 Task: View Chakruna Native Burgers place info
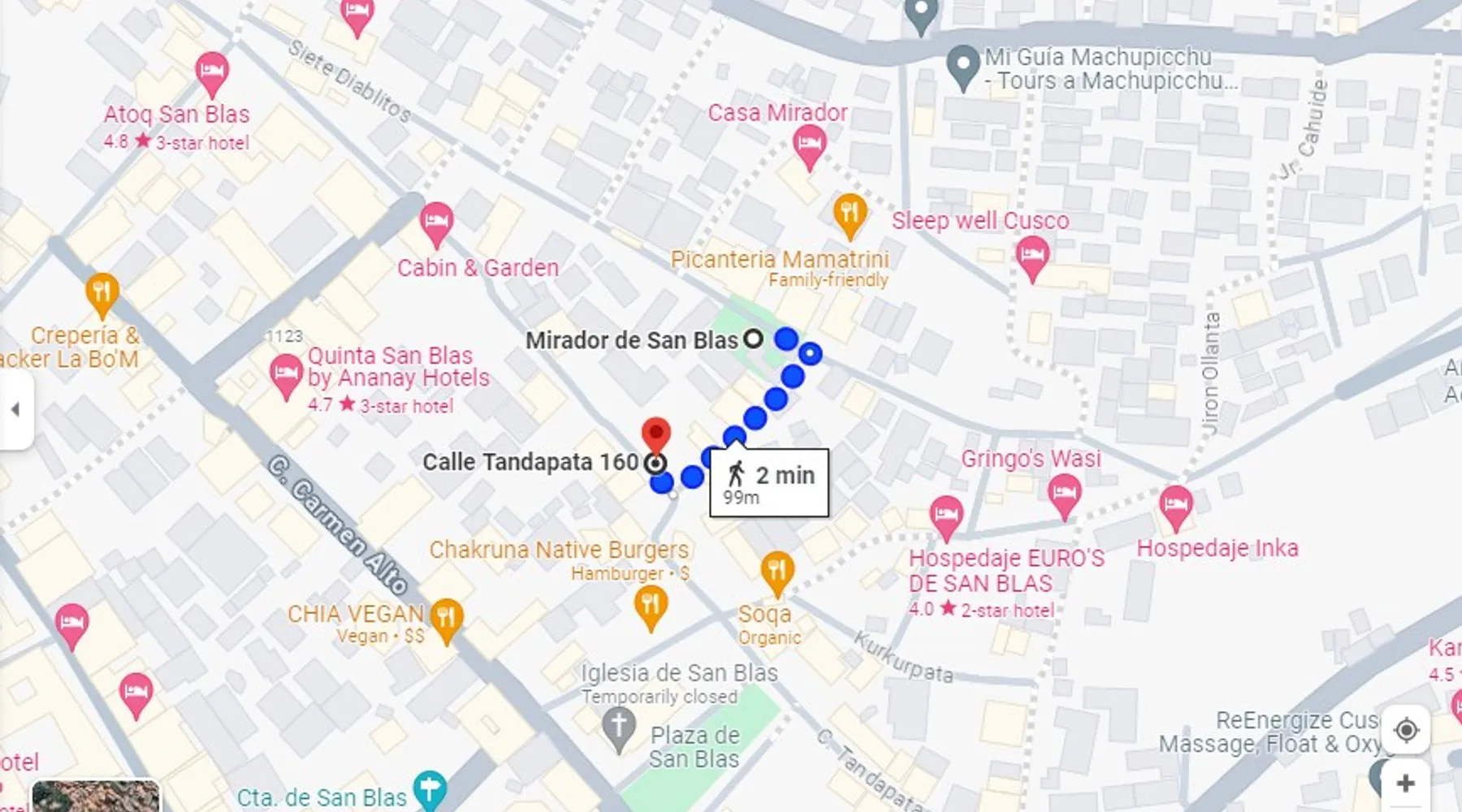coord(651,606)
